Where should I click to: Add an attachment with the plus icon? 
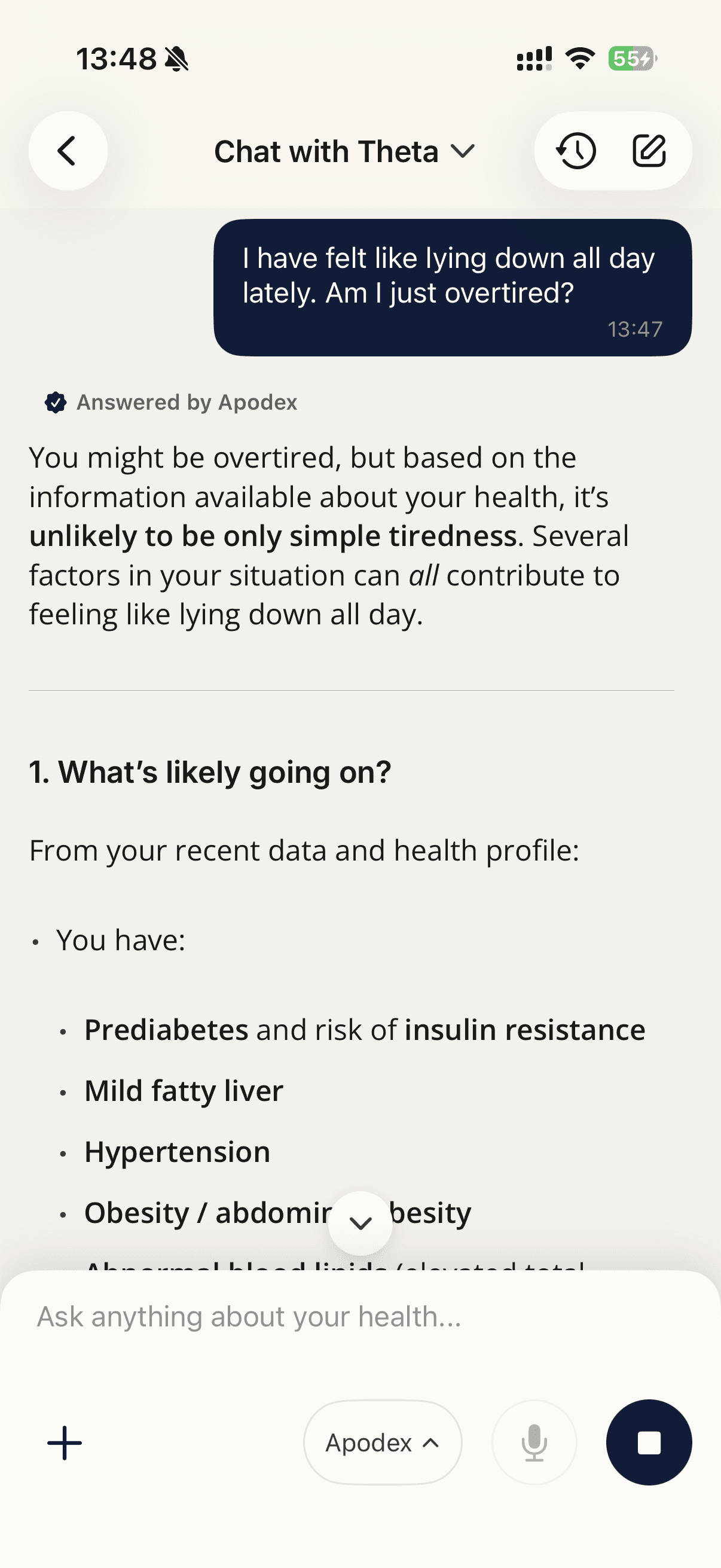click(65, 1442)
